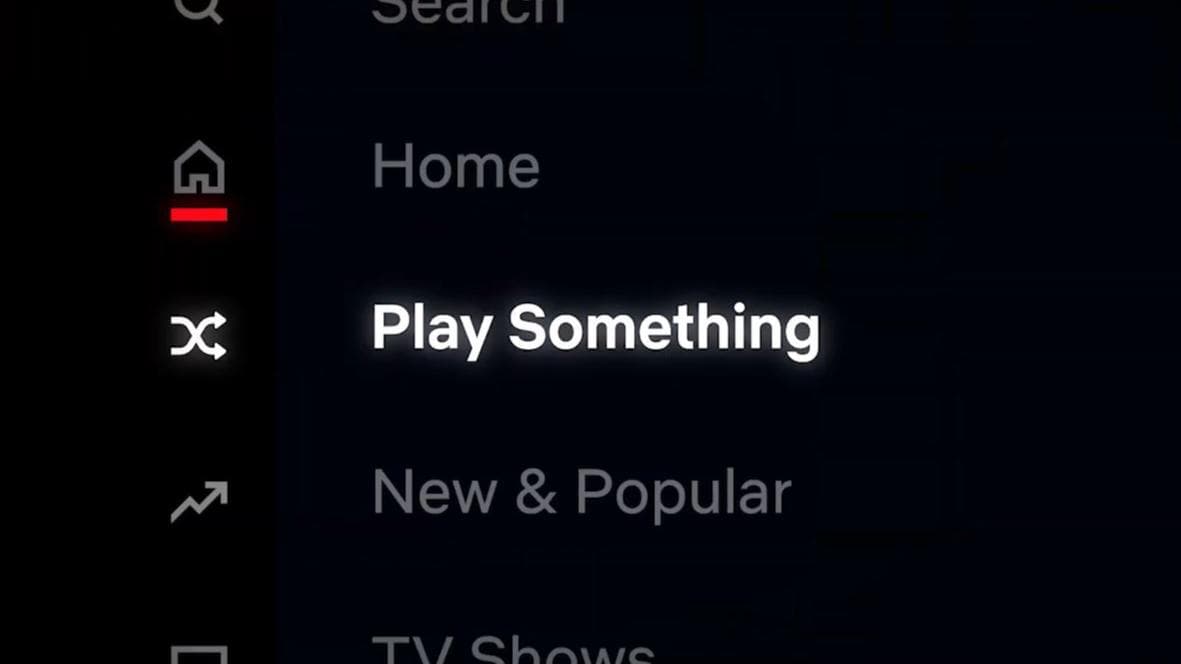1181x664 pixels.
Task: Browse the TV Shows category
Action: pyautogui.click(x=512, y=650)
